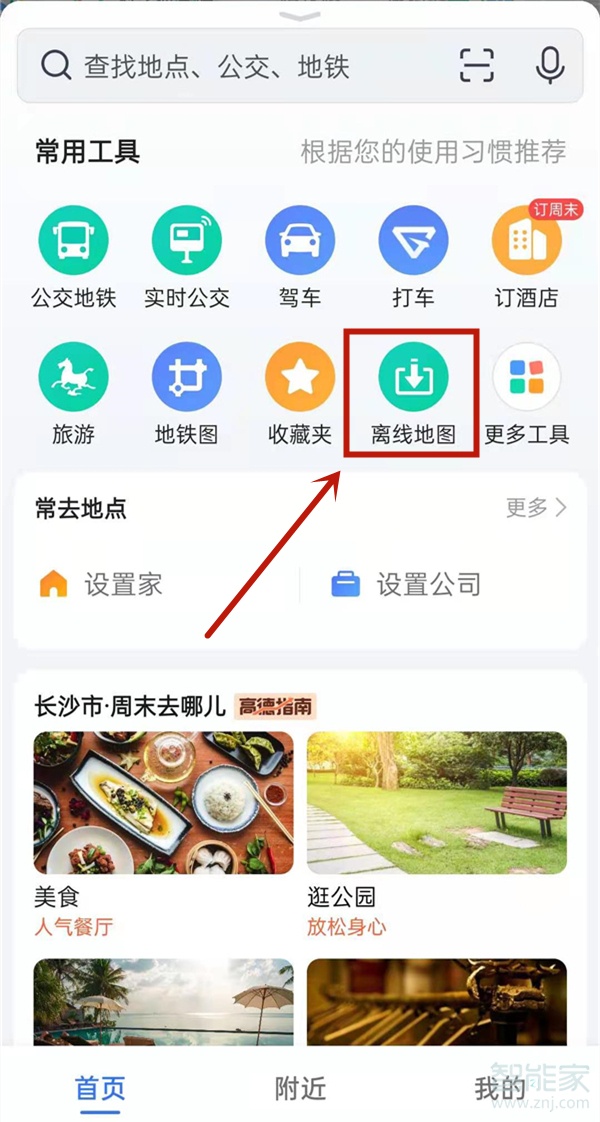Switch to the 我的 tab

point(500,1089)
